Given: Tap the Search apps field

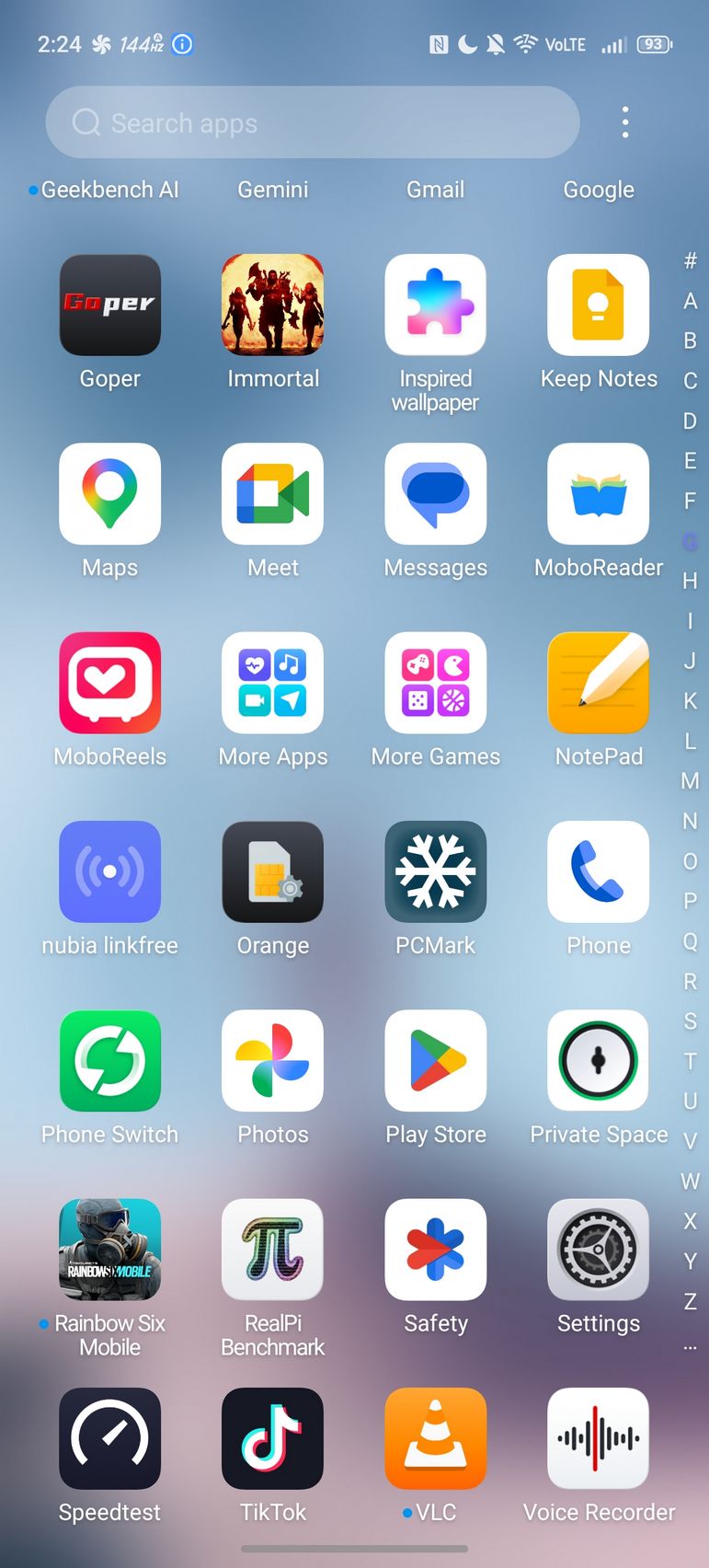Looking at the screenshot, I should pos(313,122).
